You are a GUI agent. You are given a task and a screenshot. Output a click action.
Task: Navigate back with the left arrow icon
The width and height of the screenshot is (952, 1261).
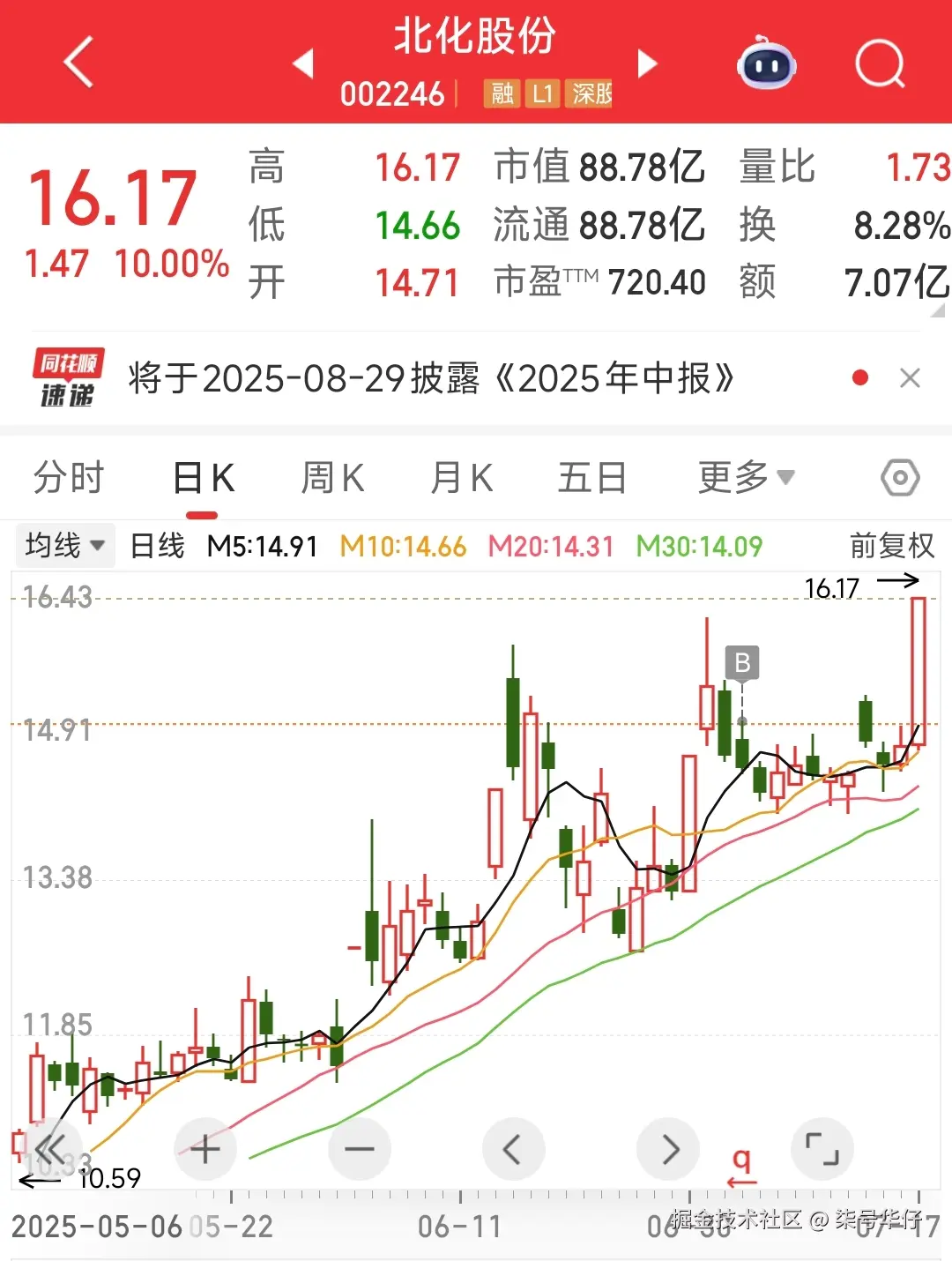(x=78, y=63)
